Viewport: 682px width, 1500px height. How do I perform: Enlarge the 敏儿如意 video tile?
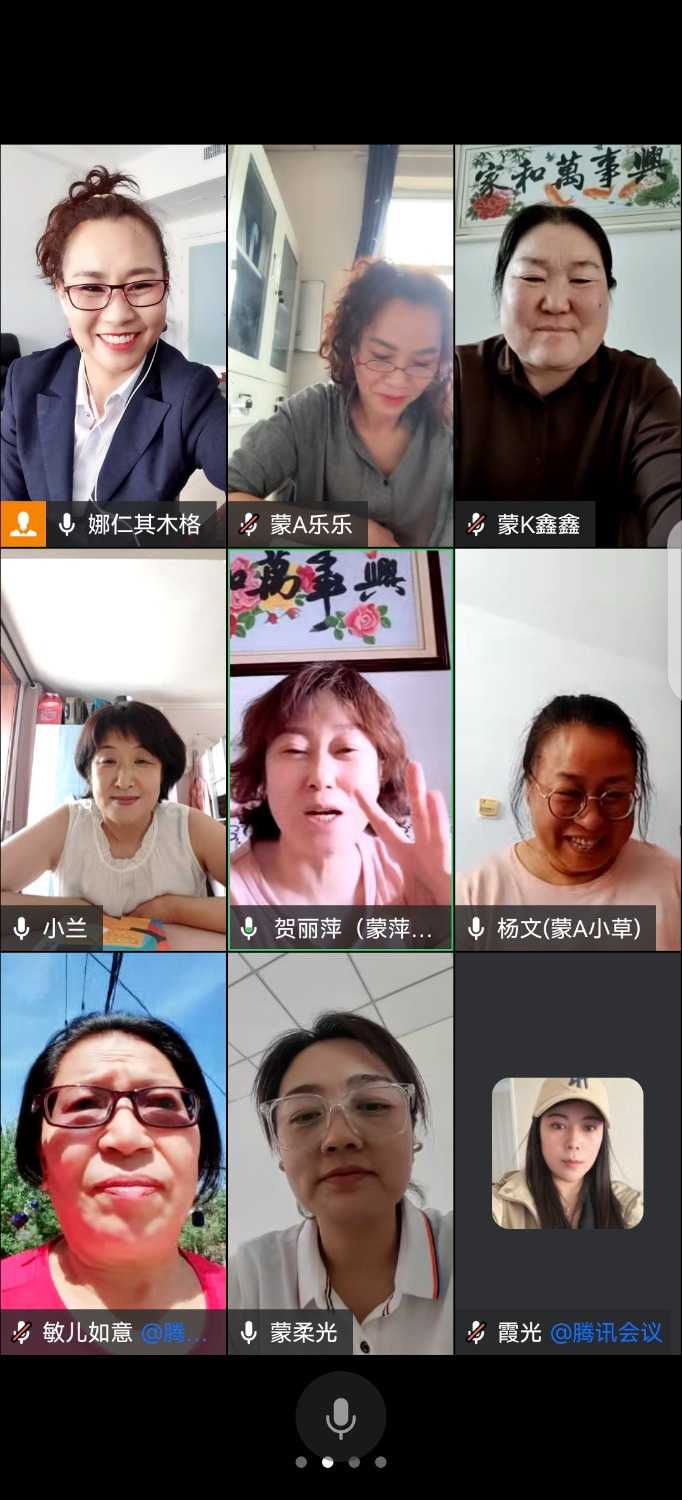click(x=113, y=1153)
